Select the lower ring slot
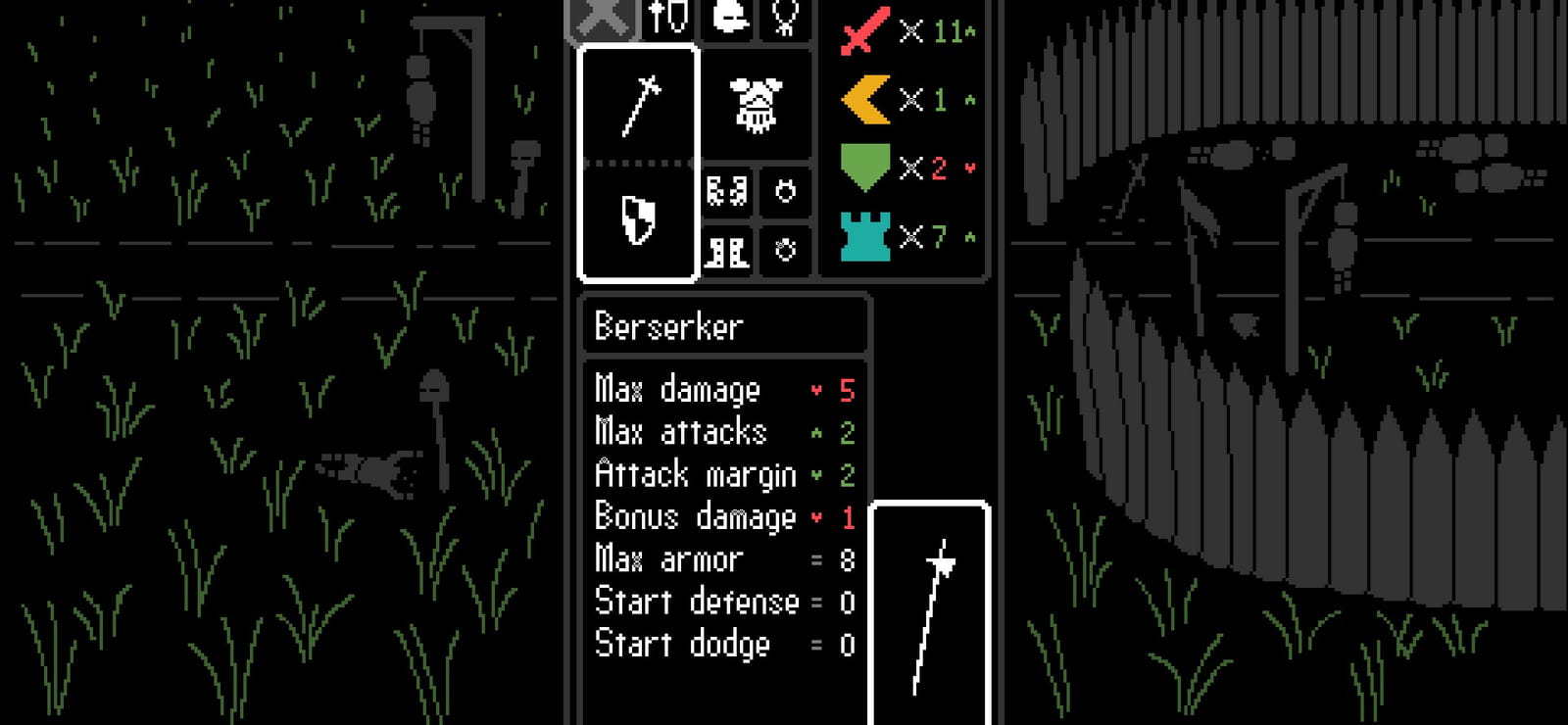The image size is (1568, 725). [785, 251]
